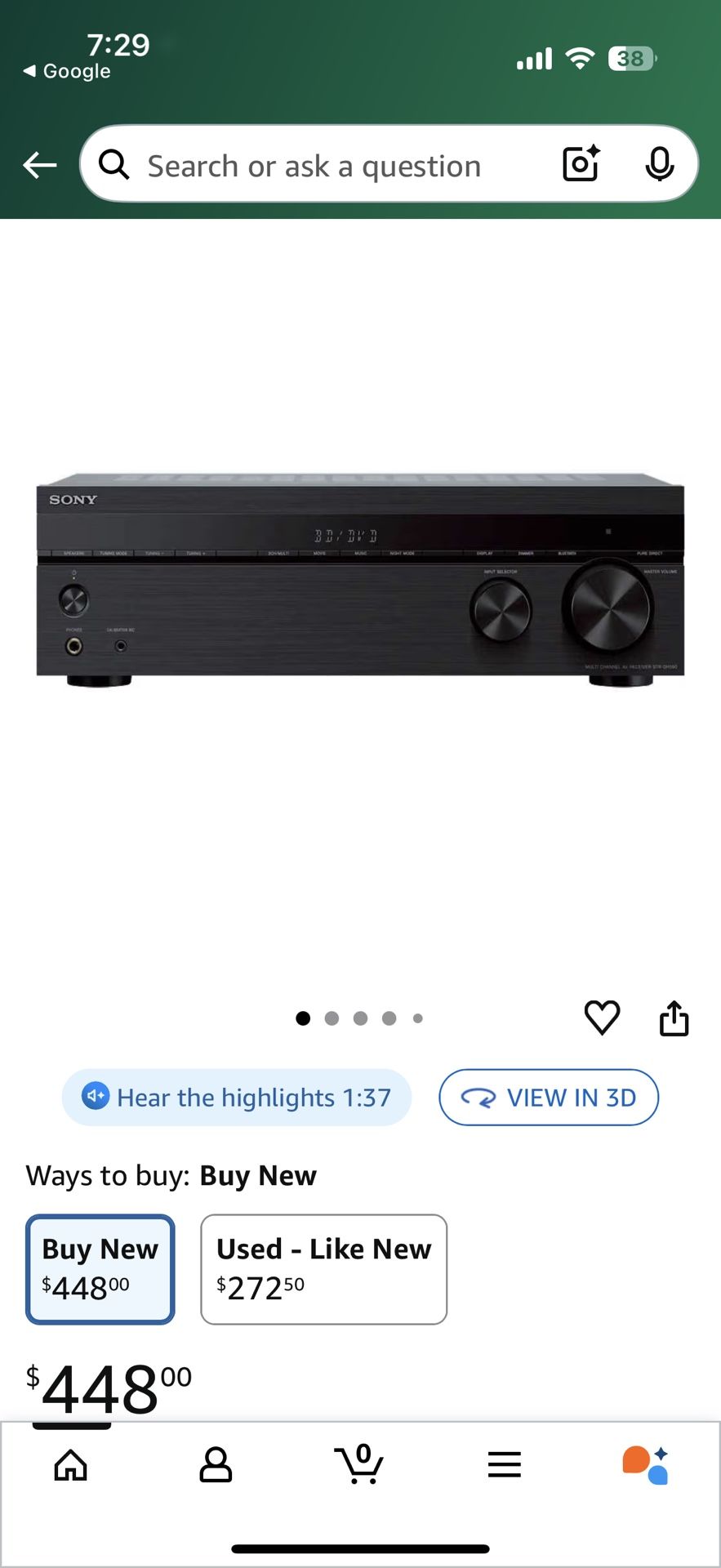
Task: Open the Rufus AI assistant icon
Action: (x=644, y=1464)
